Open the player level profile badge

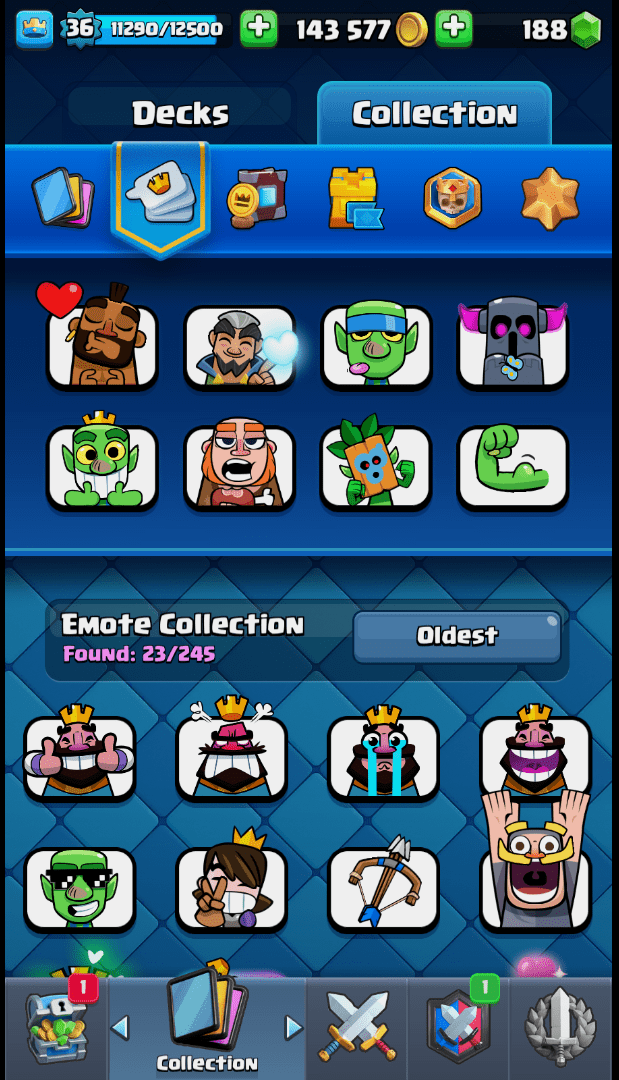click(80, 29)
